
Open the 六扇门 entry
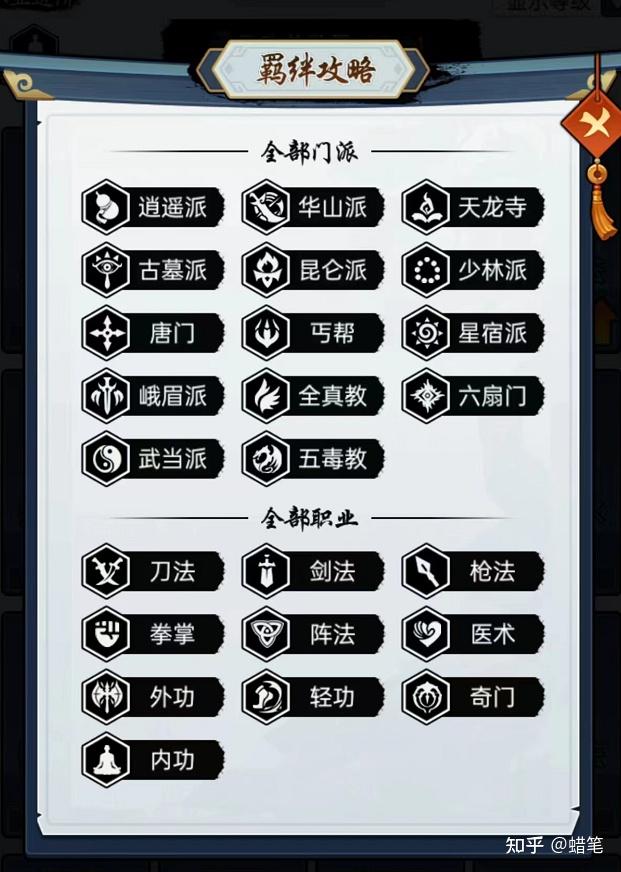[x=473, y=396]
